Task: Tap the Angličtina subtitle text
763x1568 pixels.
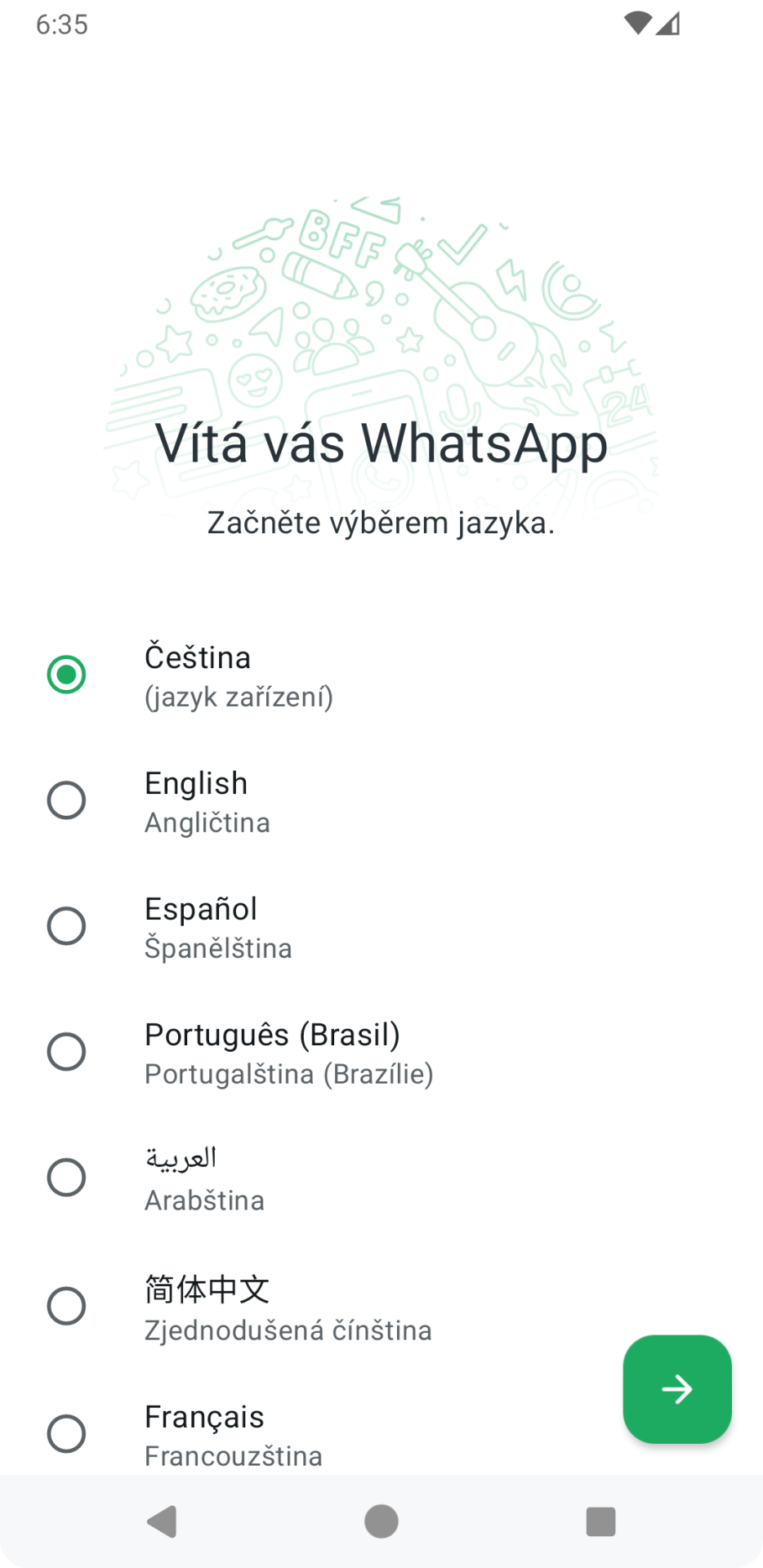Action: coord(207,822)
